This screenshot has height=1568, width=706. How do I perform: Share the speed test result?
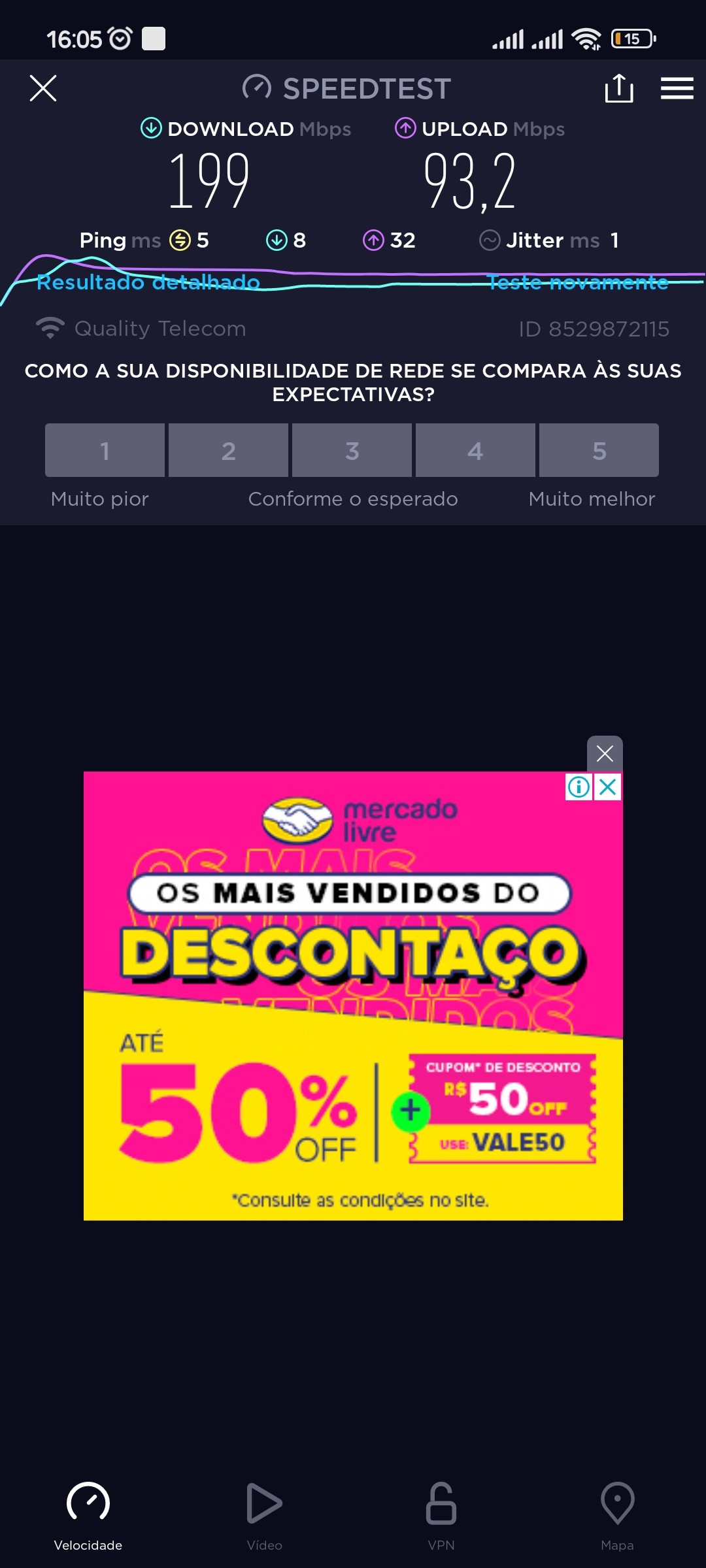click(x=618, y=88)
